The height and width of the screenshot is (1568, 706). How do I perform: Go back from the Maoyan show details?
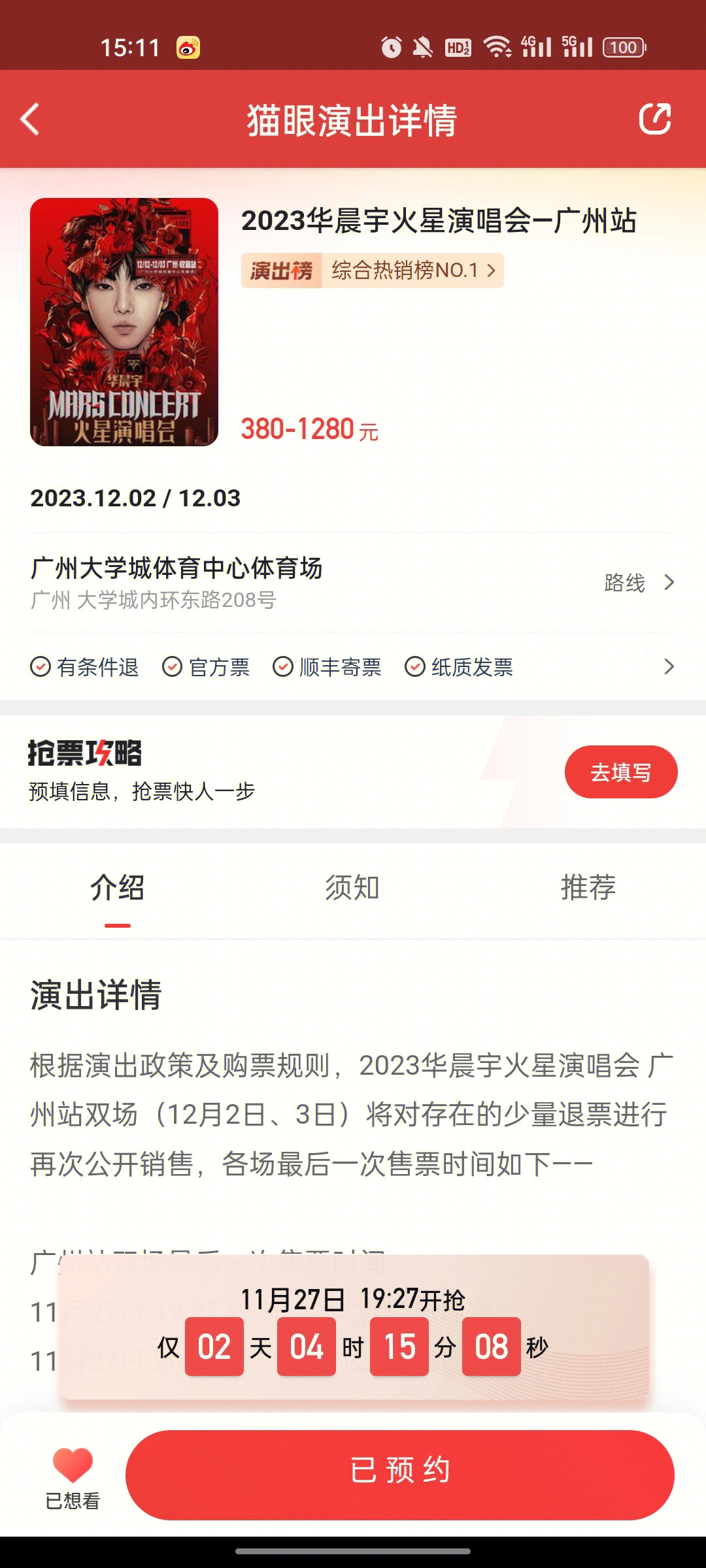point(31,119)
